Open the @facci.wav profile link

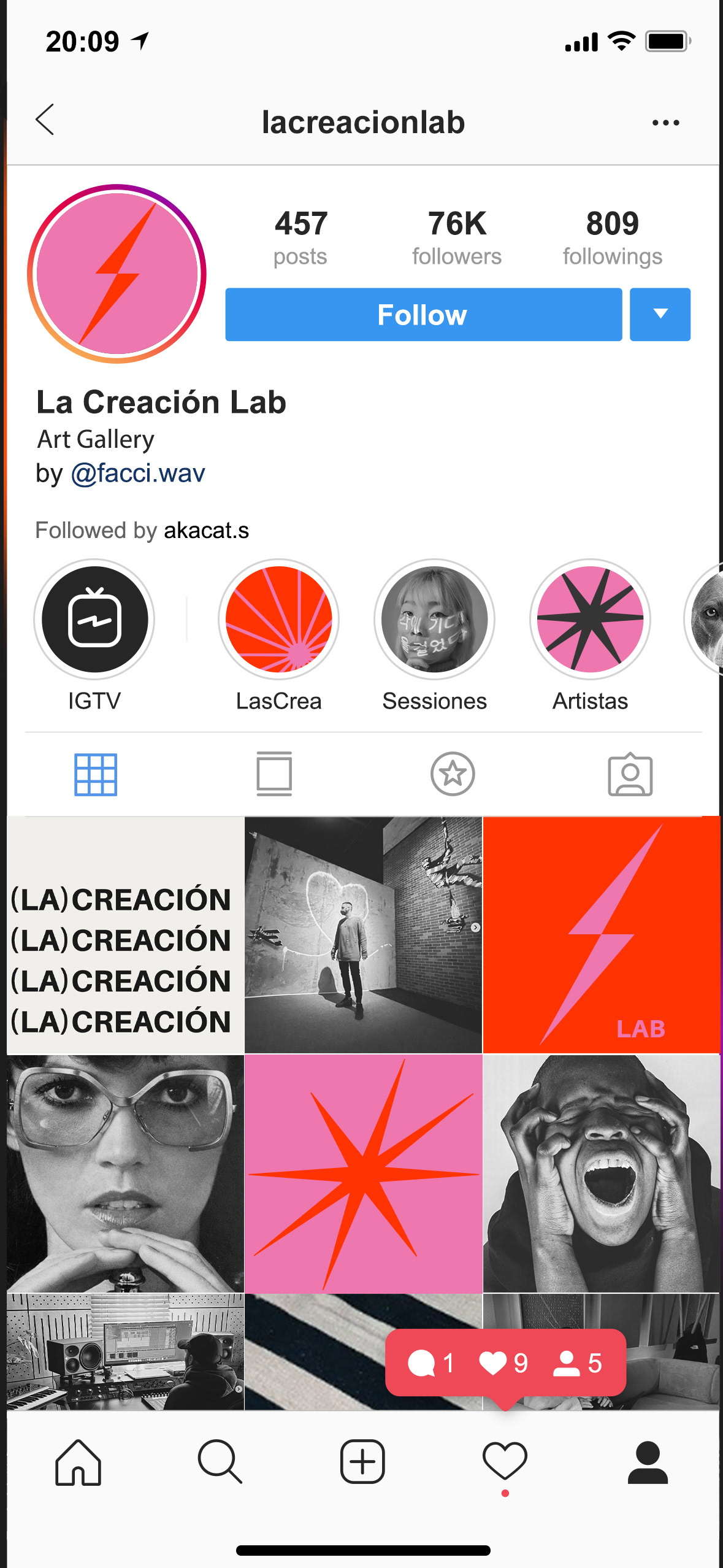tap(138, 474)
